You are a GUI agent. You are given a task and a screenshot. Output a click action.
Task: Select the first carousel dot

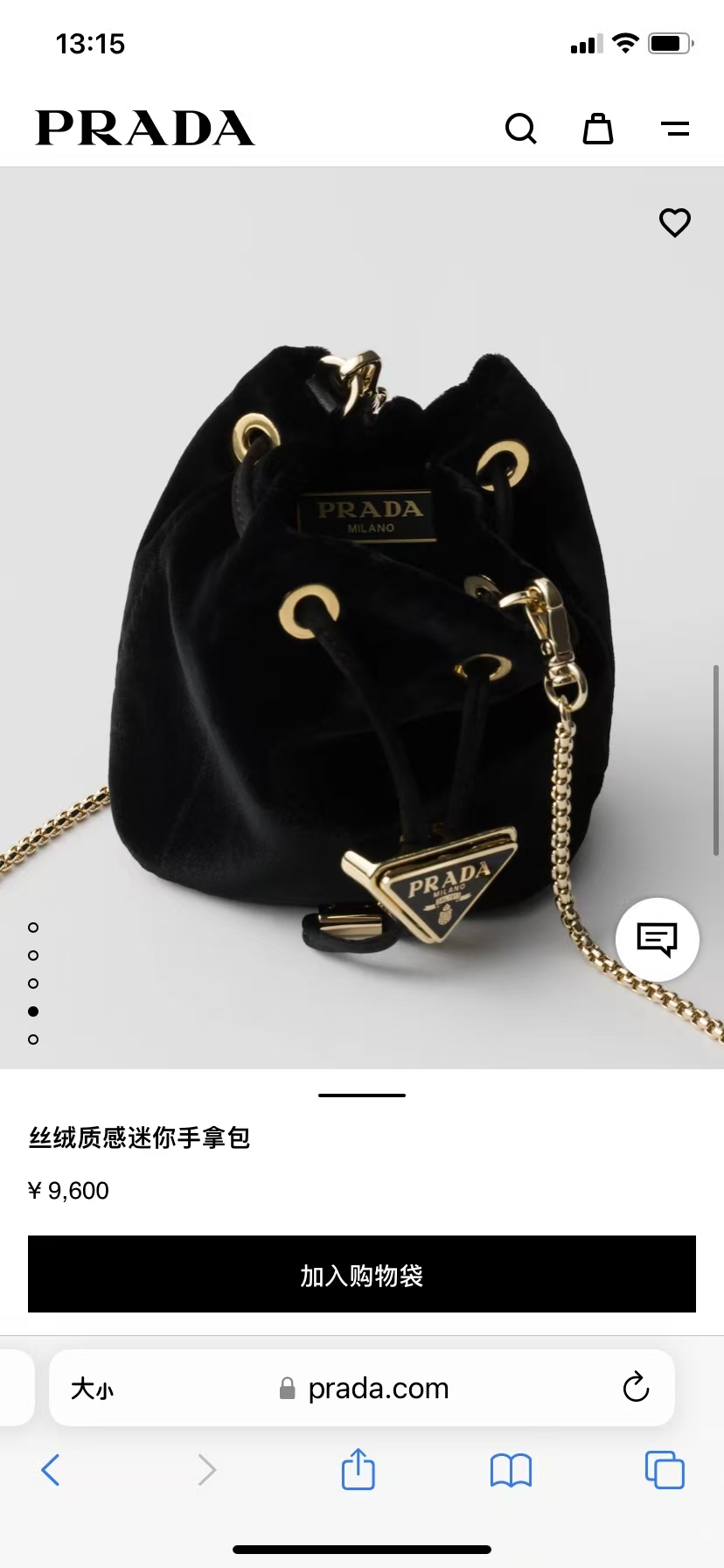click(x=33, y=927)
